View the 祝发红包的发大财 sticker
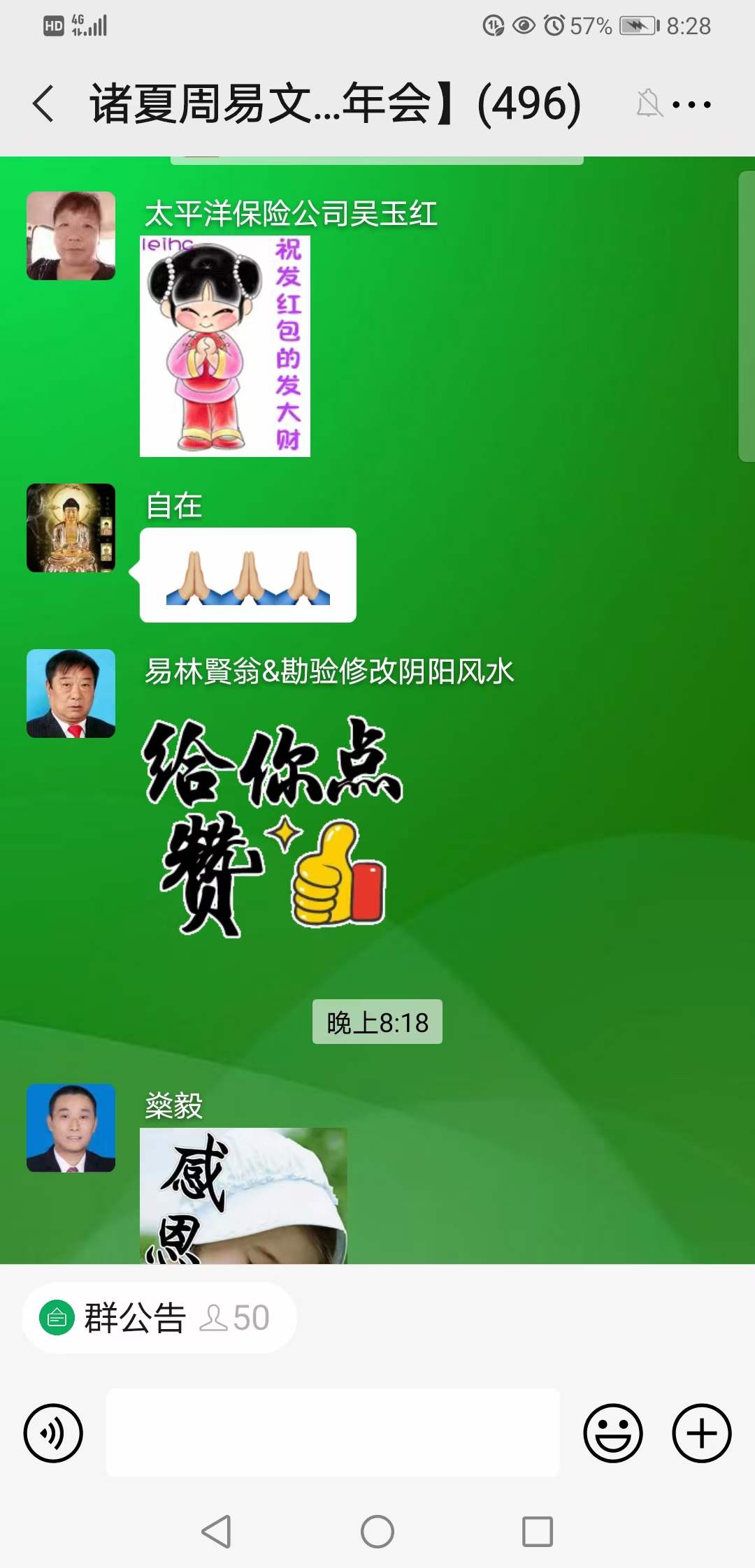This screenshot has height=1568, width=755. [x=224, y=347]
